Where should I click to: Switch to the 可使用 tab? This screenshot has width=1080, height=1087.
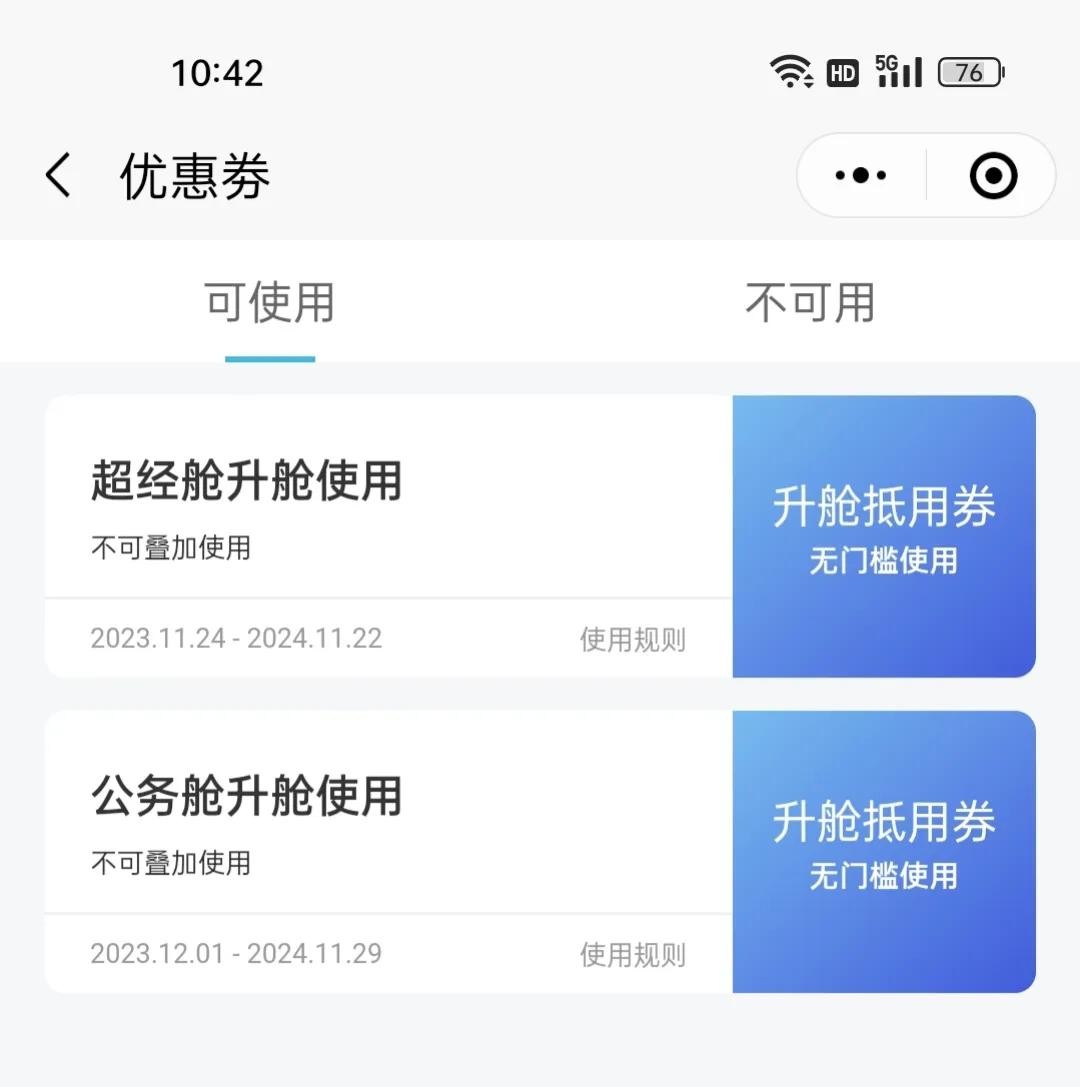(x=269, y=303)
